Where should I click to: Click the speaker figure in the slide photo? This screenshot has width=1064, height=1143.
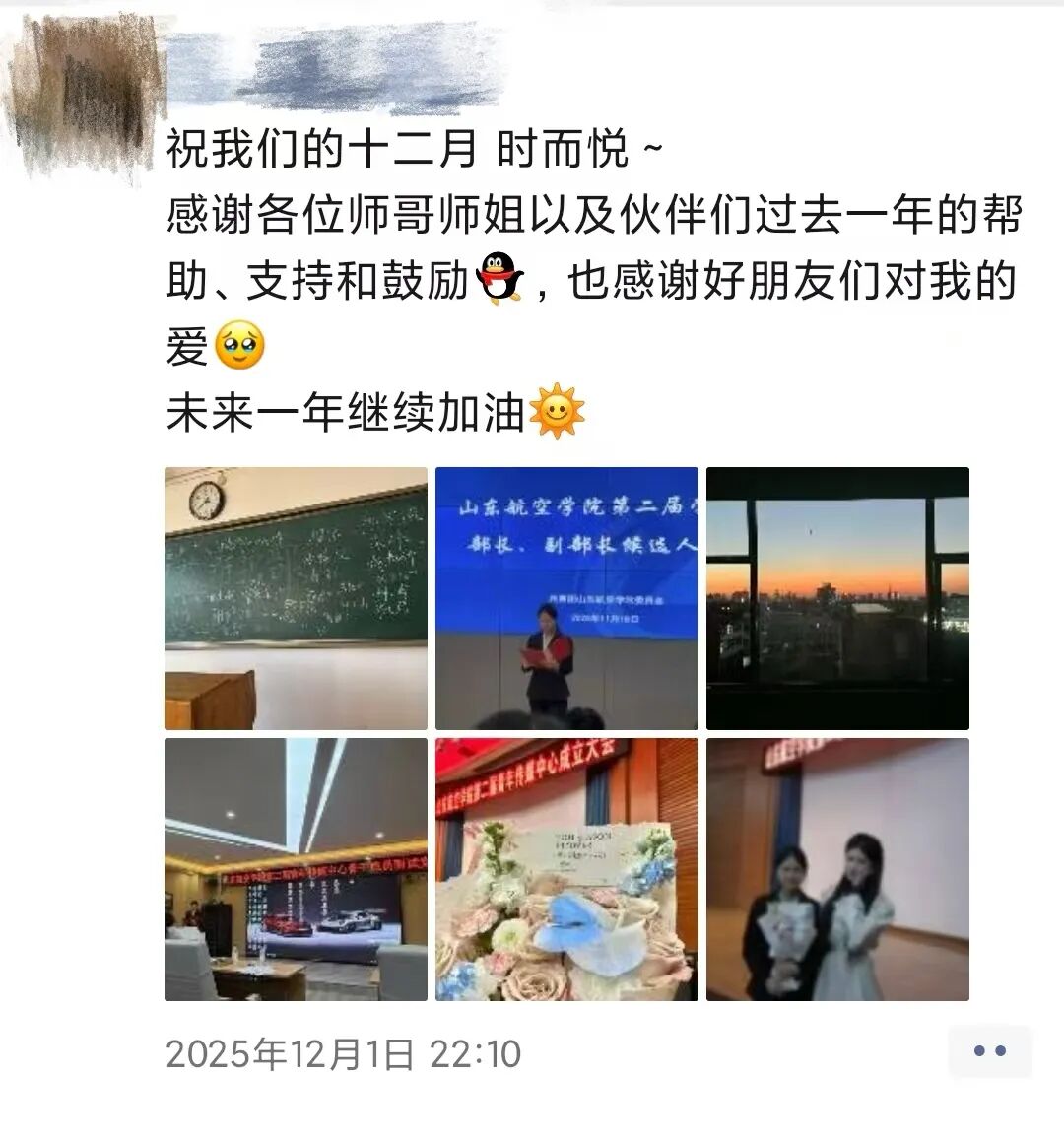pyautogui.click(x=547, y=655)
